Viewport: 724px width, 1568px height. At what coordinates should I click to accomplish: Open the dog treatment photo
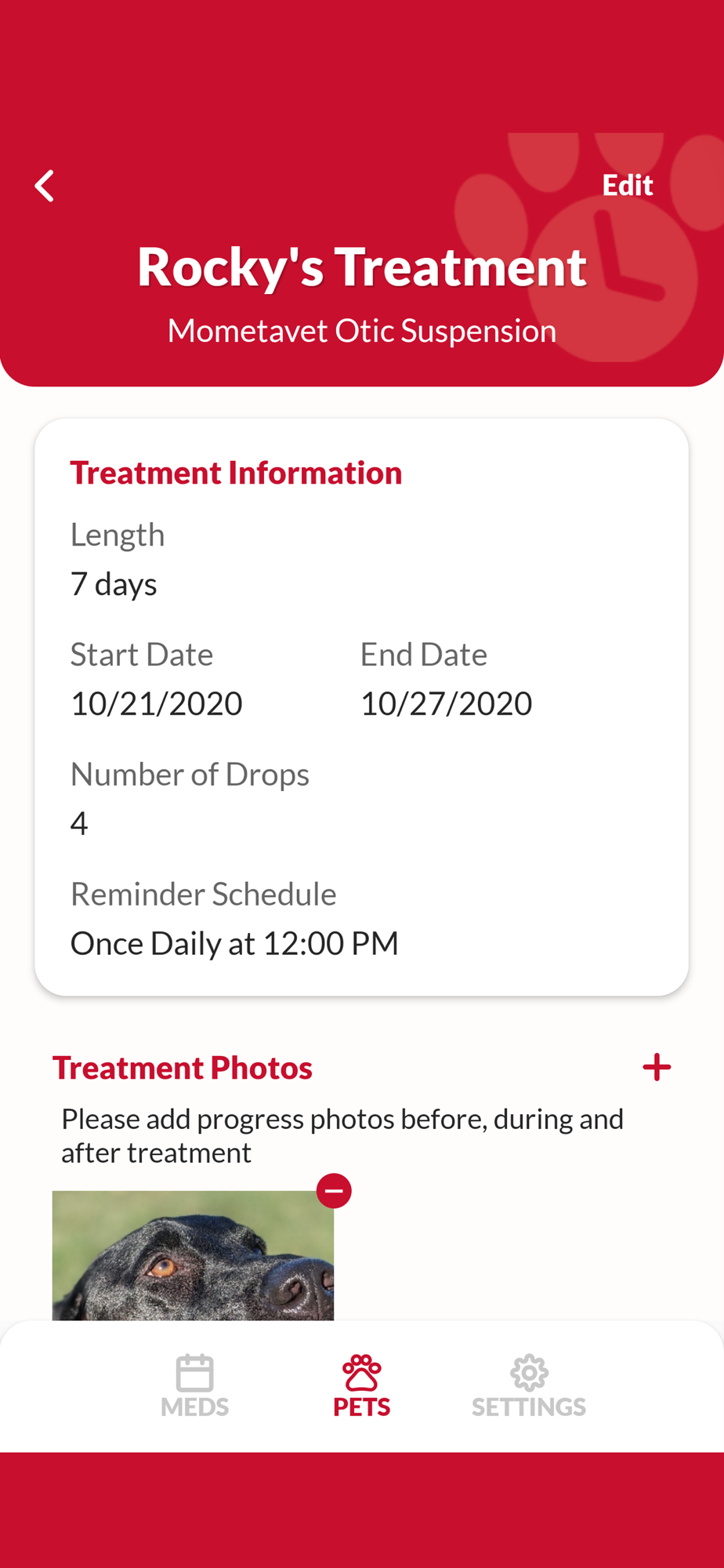[193, 1255]
